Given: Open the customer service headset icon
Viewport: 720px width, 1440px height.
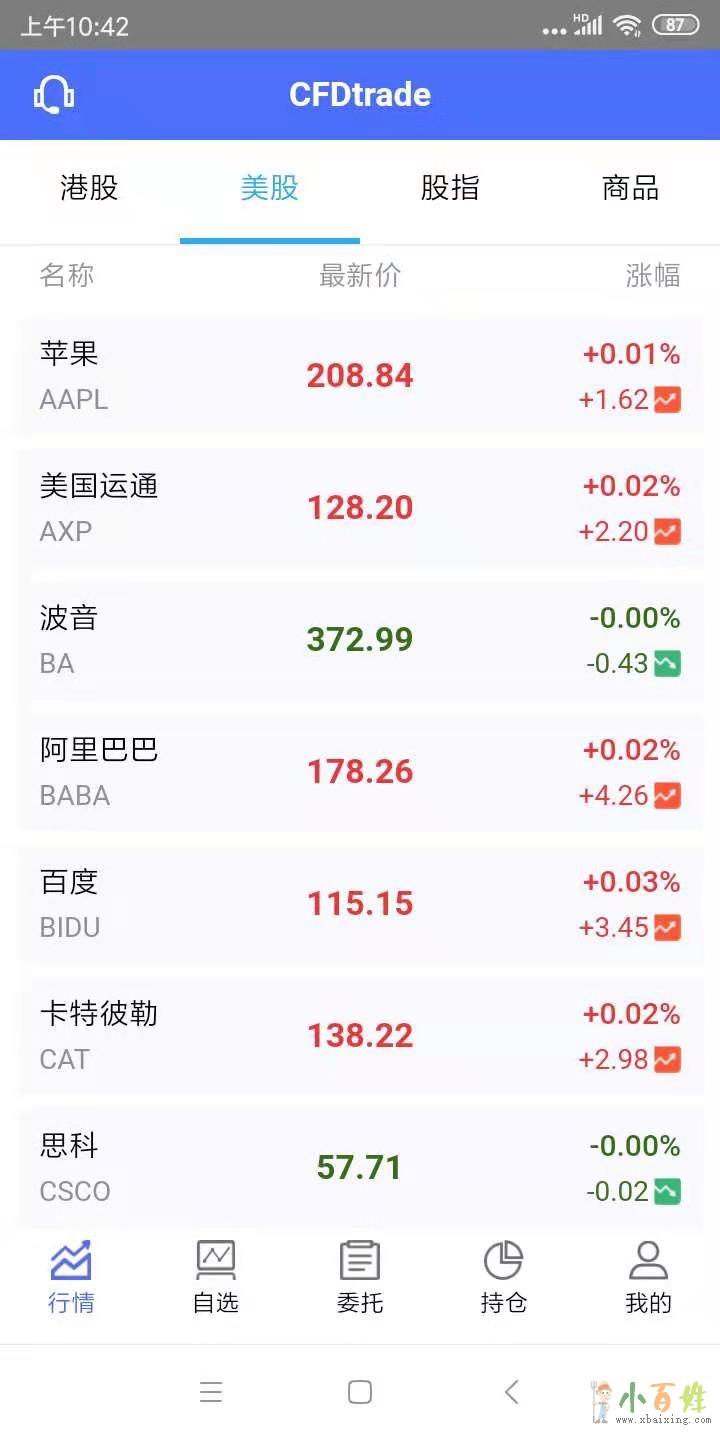Looking at the screenshot, I should click(x=54, y=95).
